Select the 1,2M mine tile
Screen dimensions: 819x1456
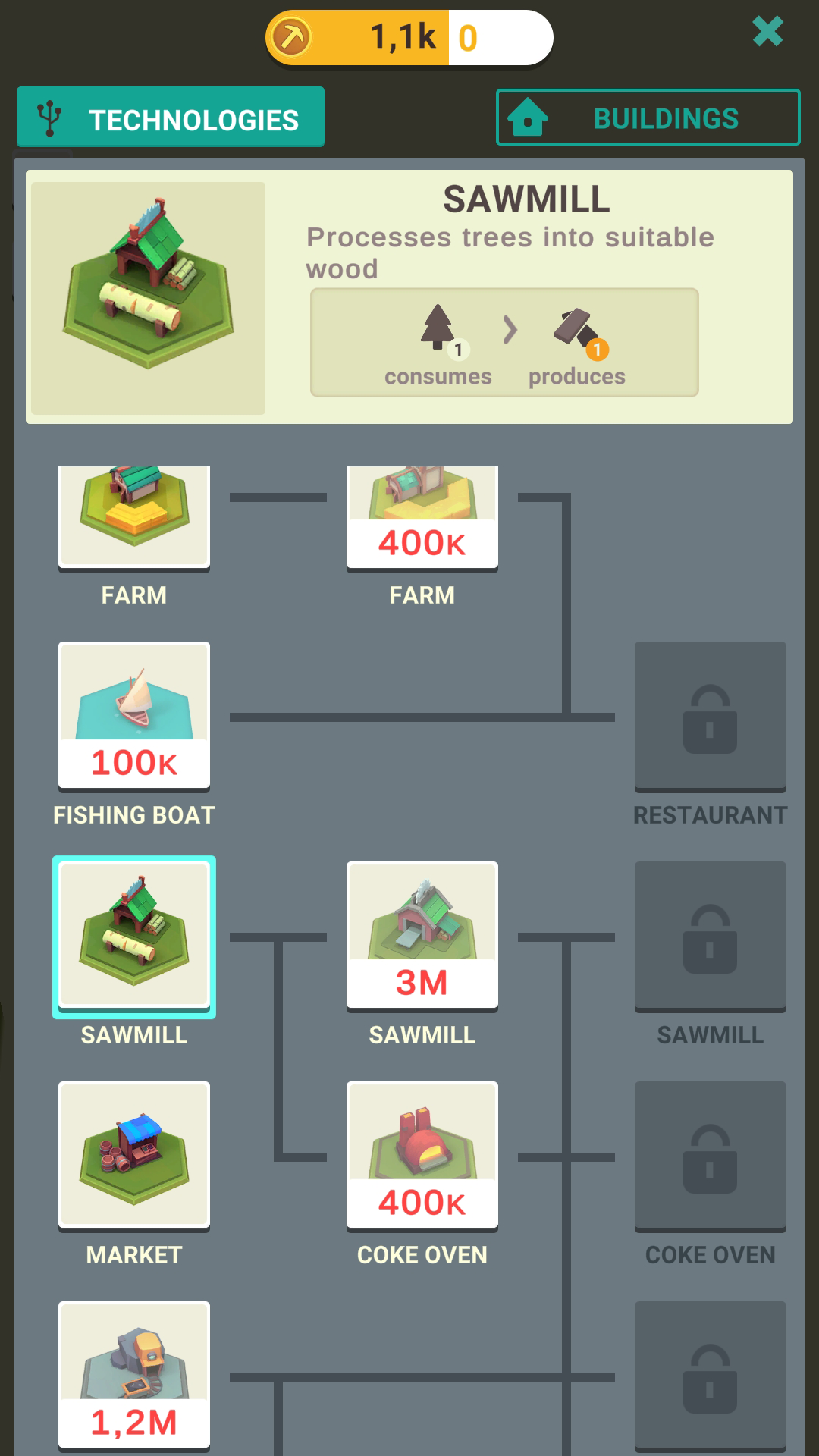coord(134,1374)
